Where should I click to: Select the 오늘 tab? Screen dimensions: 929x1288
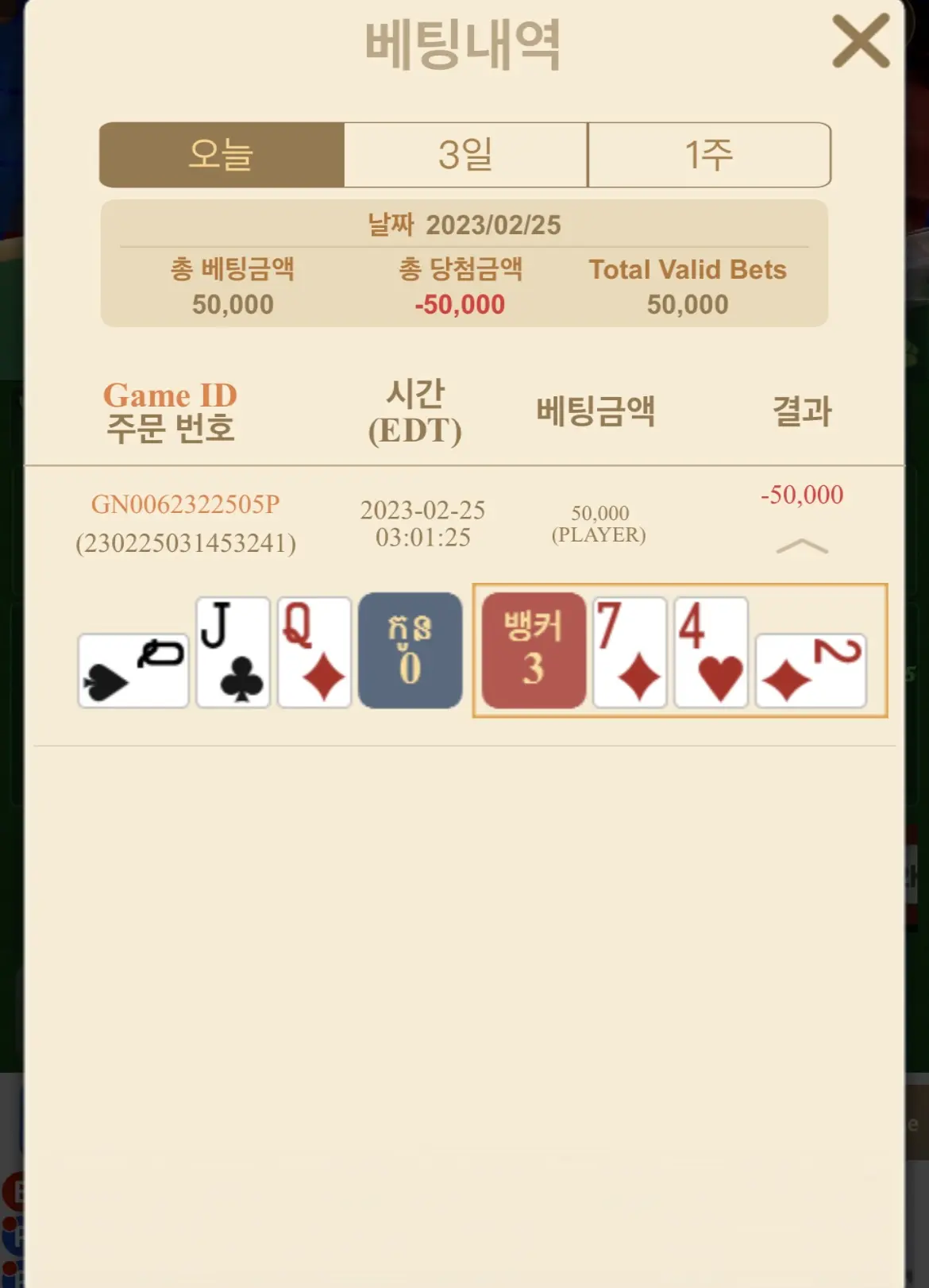tap(222, 155)
